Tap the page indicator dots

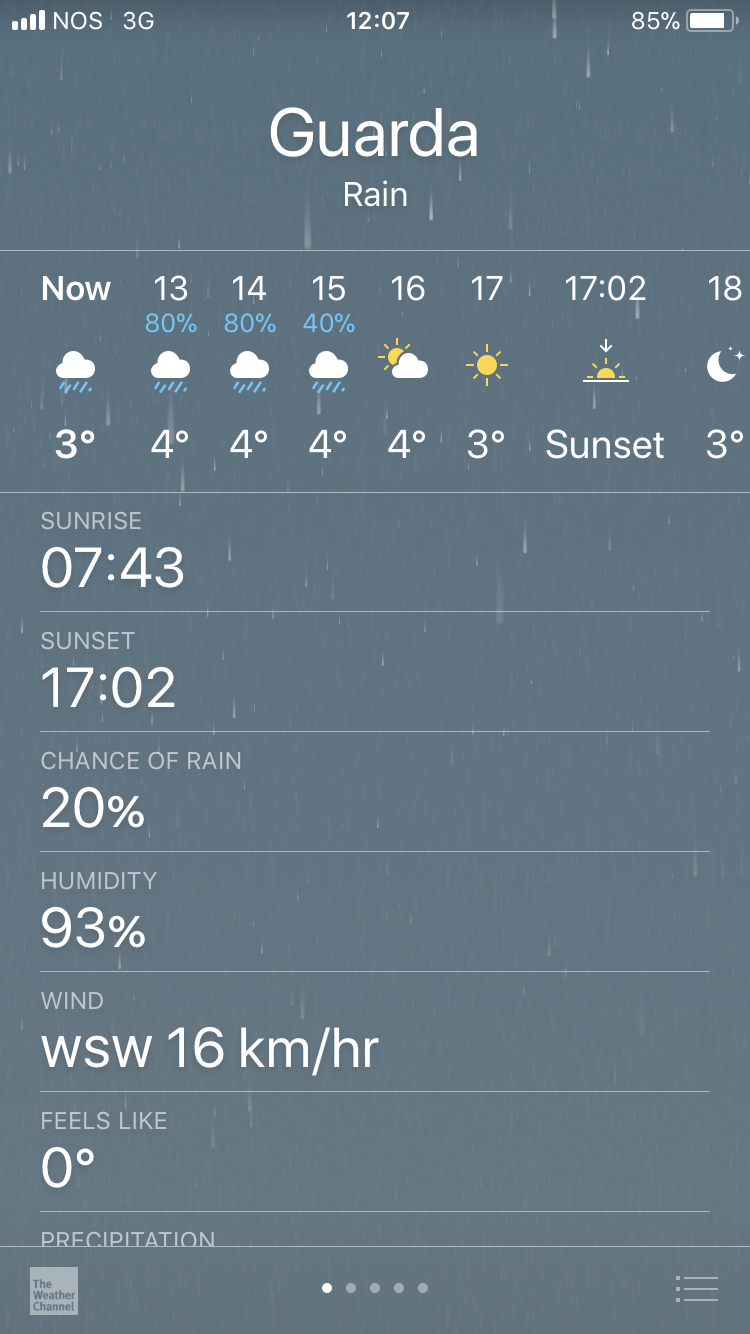pos(375,1288)
